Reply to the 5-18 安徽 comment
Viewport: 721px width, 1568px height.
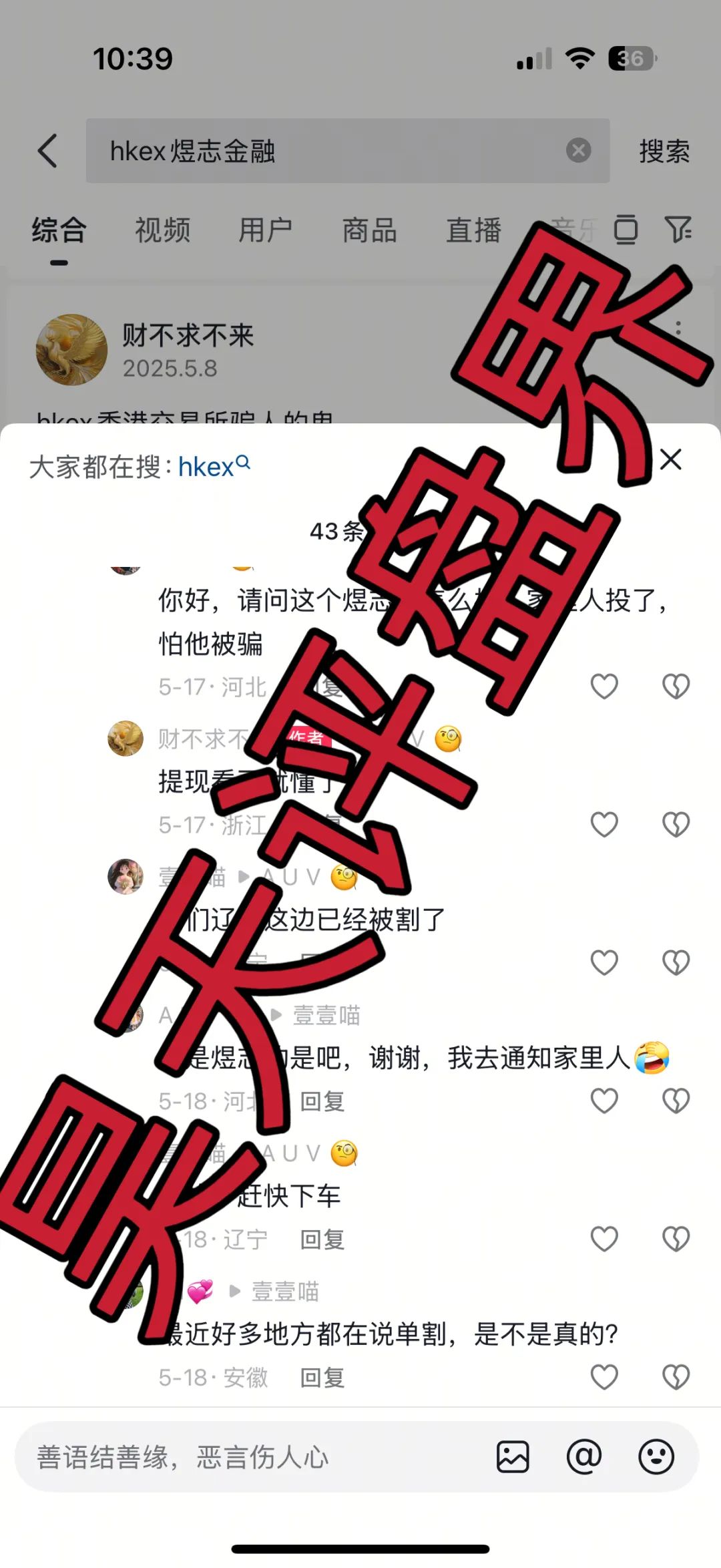(x=322, y=1378)
